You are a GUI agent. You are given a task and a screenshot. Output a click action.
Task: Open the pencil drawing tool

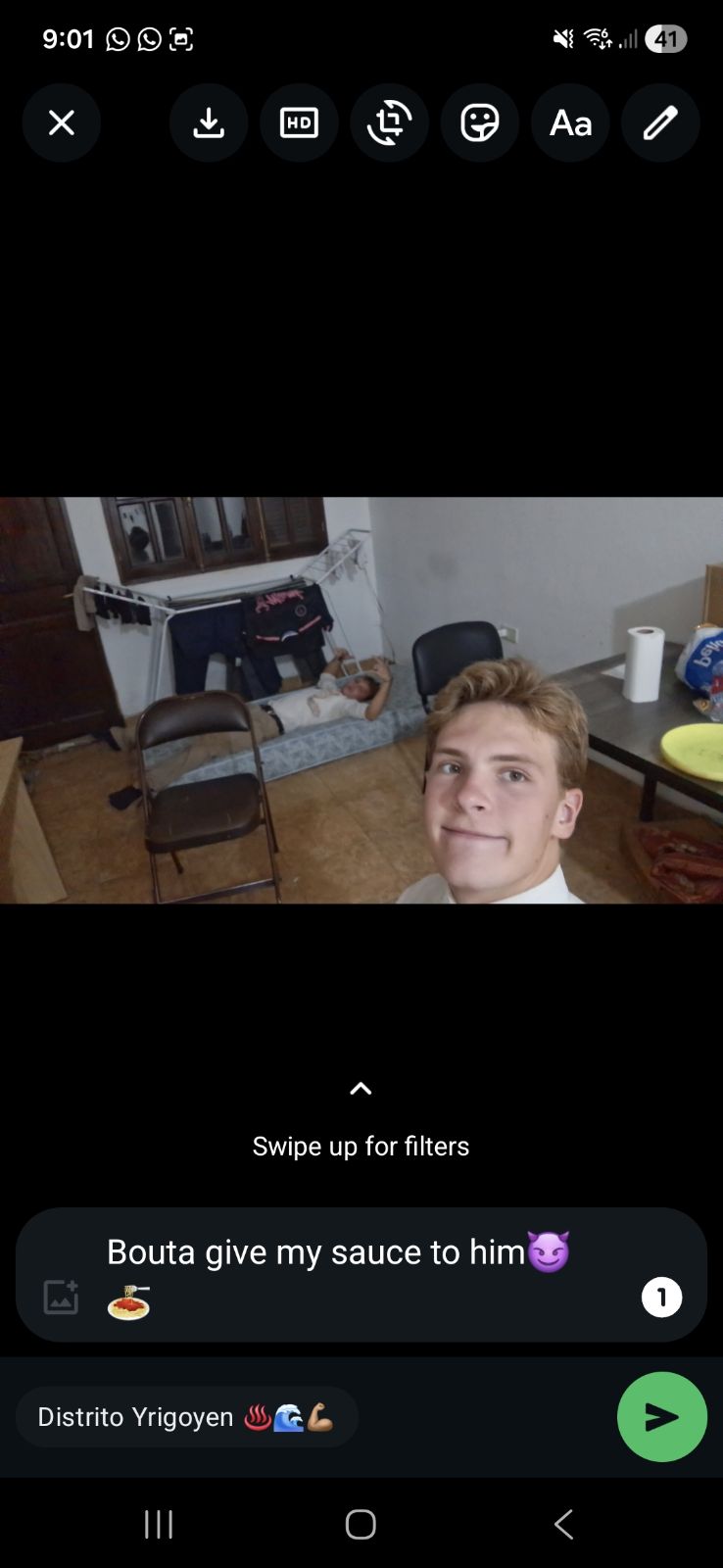click(660, 122)
